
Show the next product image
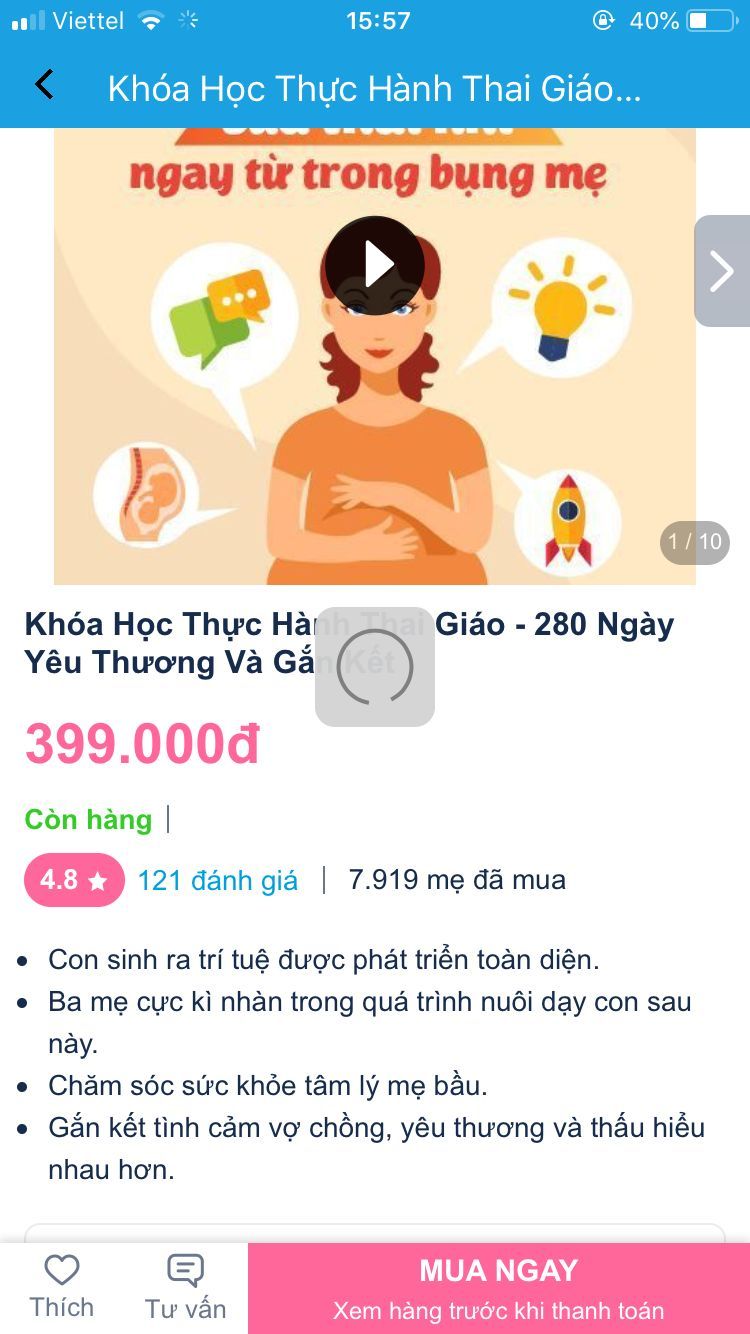pyautogui.click(x=722, y=271)
